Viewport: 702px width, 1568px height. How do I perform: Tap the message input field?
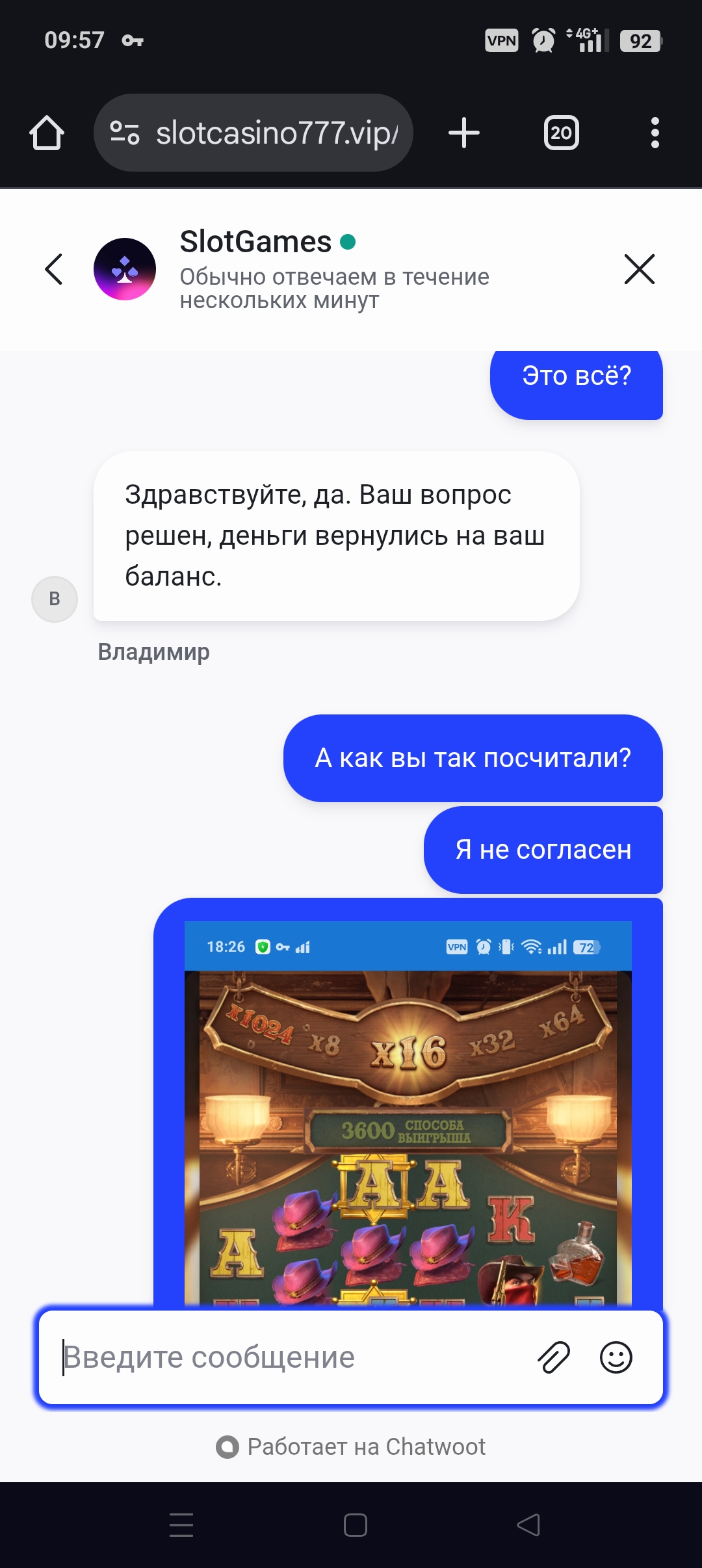point(286,1357)
